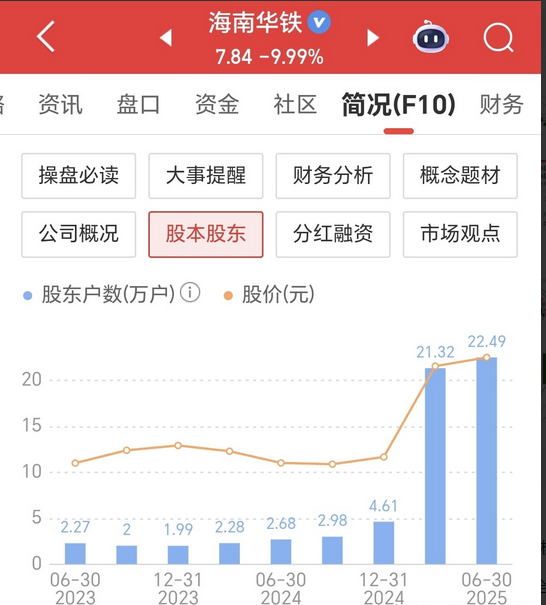
Task: Go back using the top-left arrow
Action: [46, 37]
